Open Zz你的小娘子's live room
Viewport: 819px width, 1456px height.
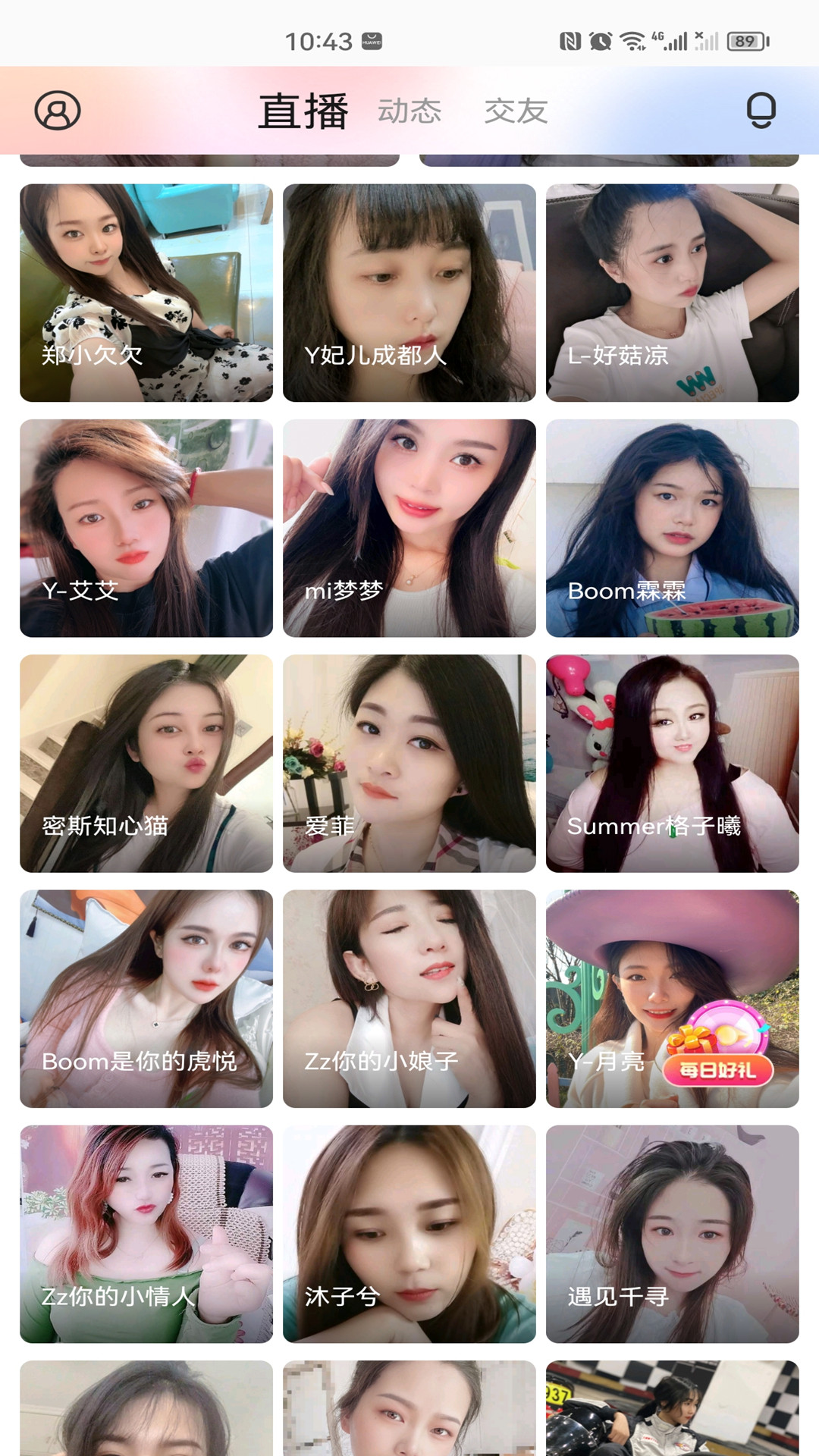409,998
